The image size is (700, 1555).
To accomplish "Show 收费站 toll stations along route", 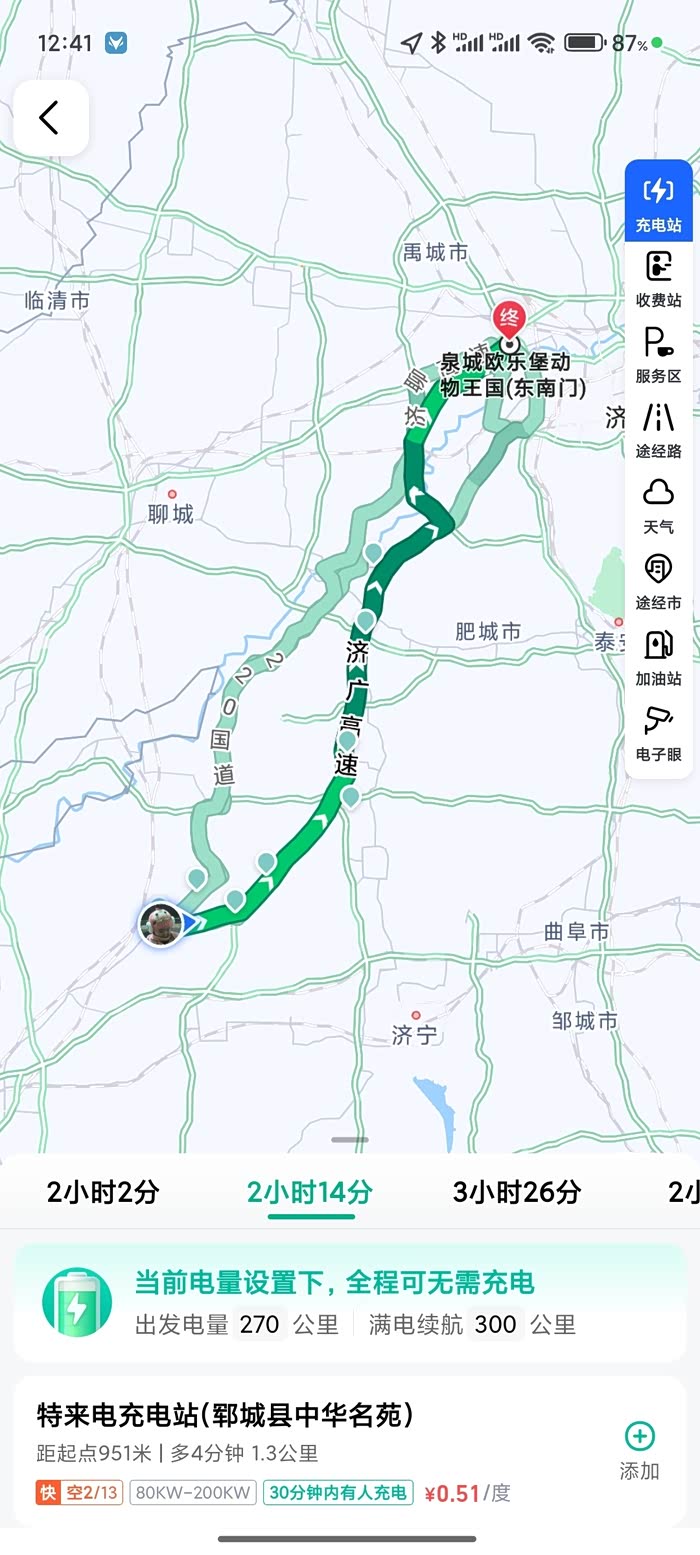I will click(x=658, y=278).
